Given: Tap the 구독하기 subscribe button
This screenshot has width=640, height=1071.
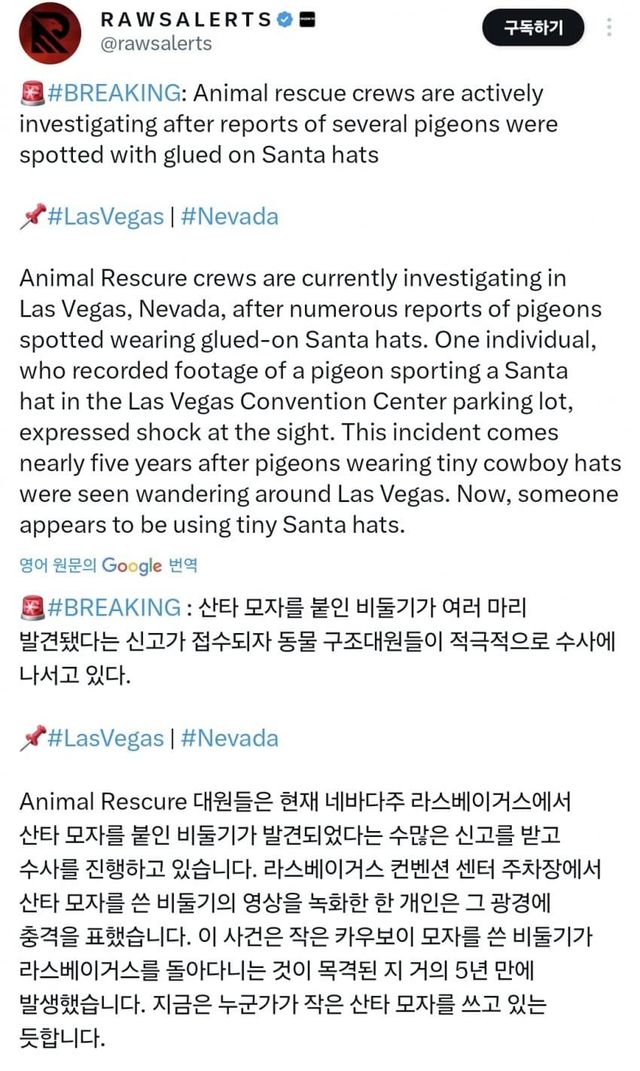Looking at the screenshot, I should point(533,27).
